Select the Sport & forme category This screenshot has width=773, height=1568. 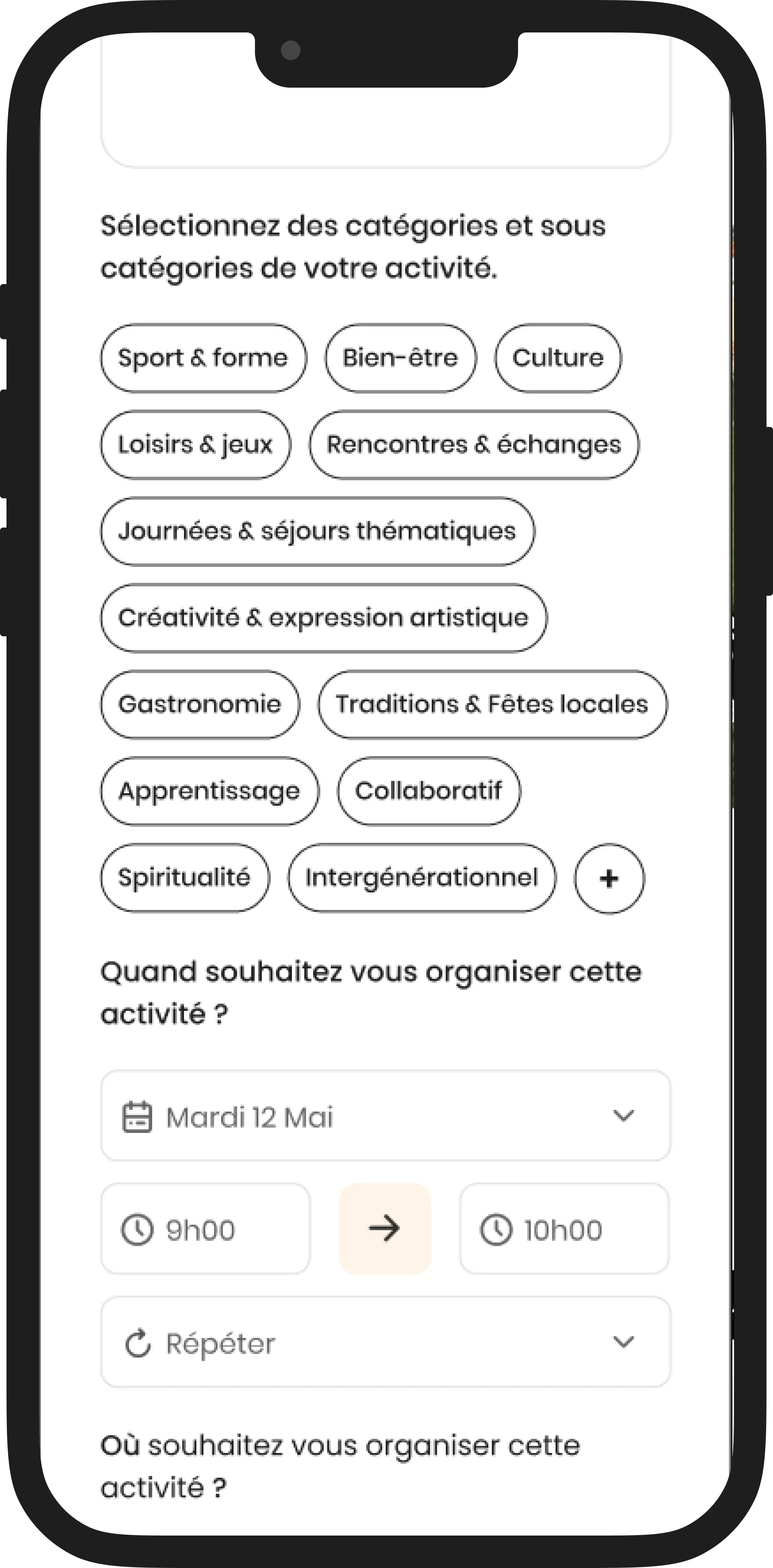pyautogui.click(x=203, y=358)
